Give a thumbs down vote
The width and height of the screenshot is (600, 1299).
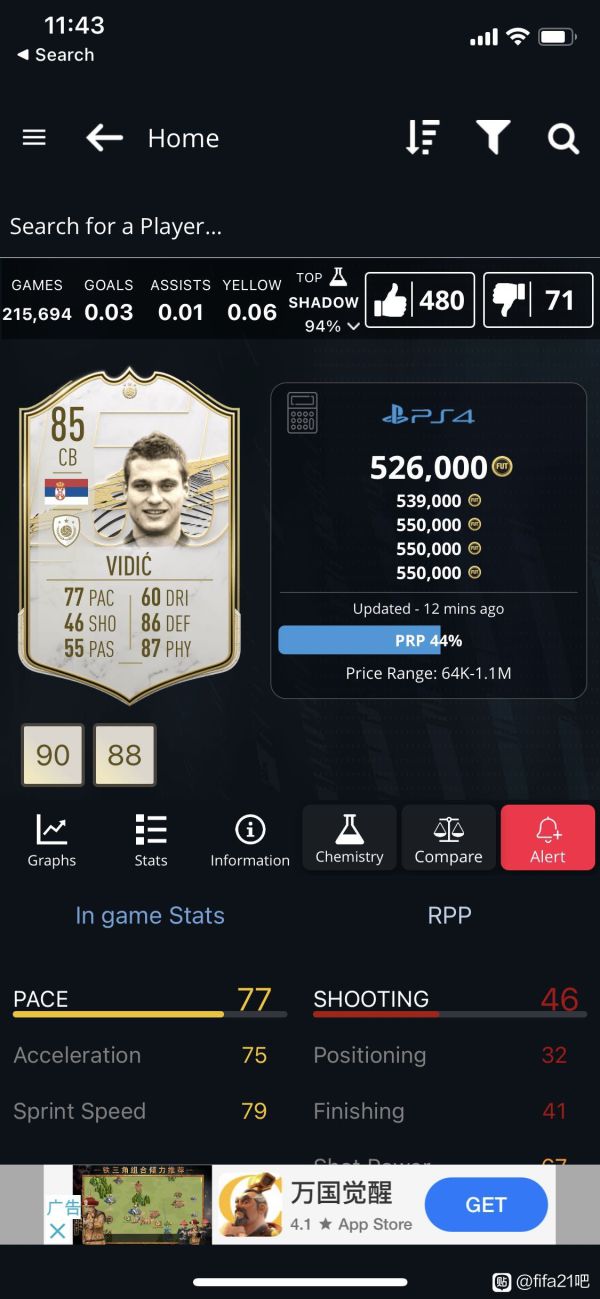click(x=538, y=300)
